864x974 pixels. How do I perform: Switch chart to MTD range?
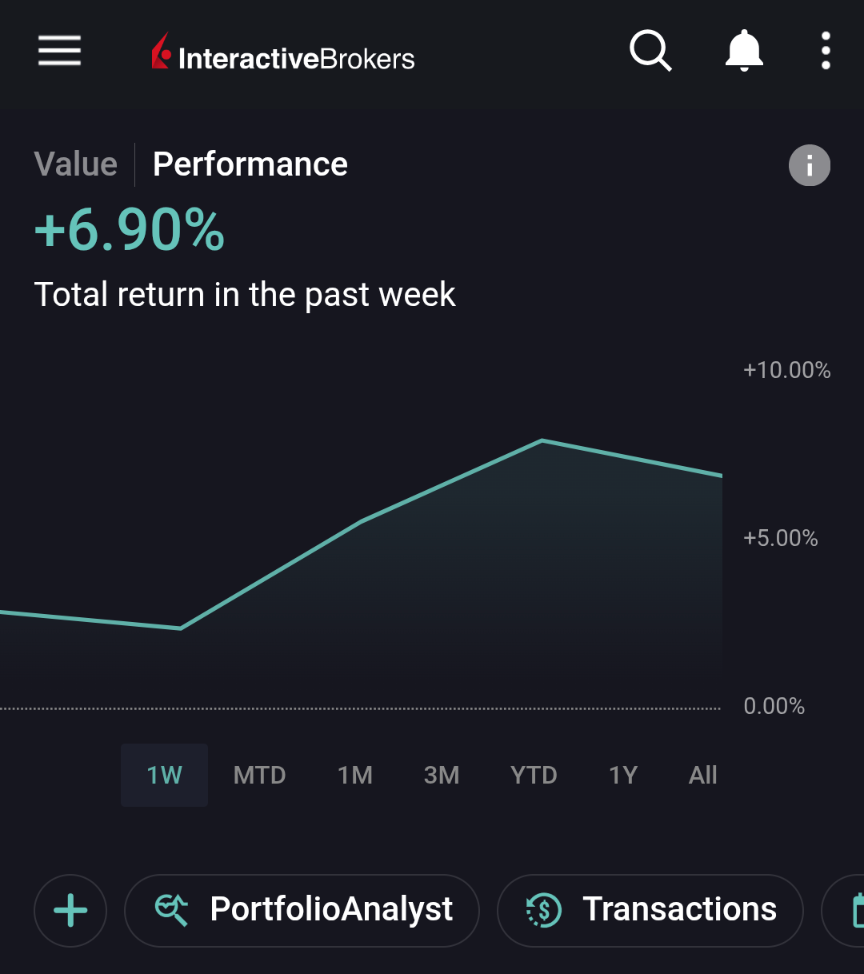click(259, 775)
